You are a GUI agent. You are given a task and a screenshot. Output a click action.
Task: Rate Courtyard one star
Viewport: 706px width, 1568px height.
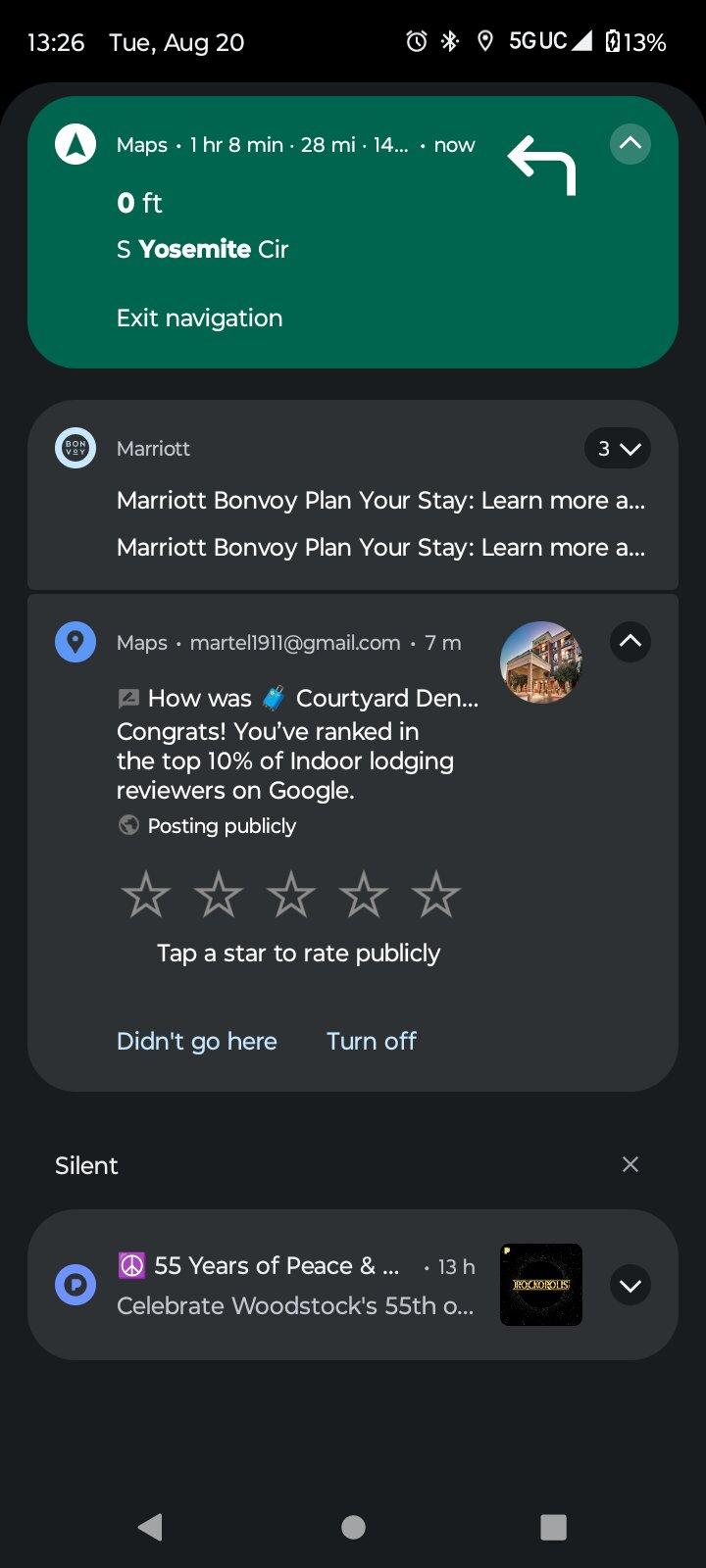[146, 895]
